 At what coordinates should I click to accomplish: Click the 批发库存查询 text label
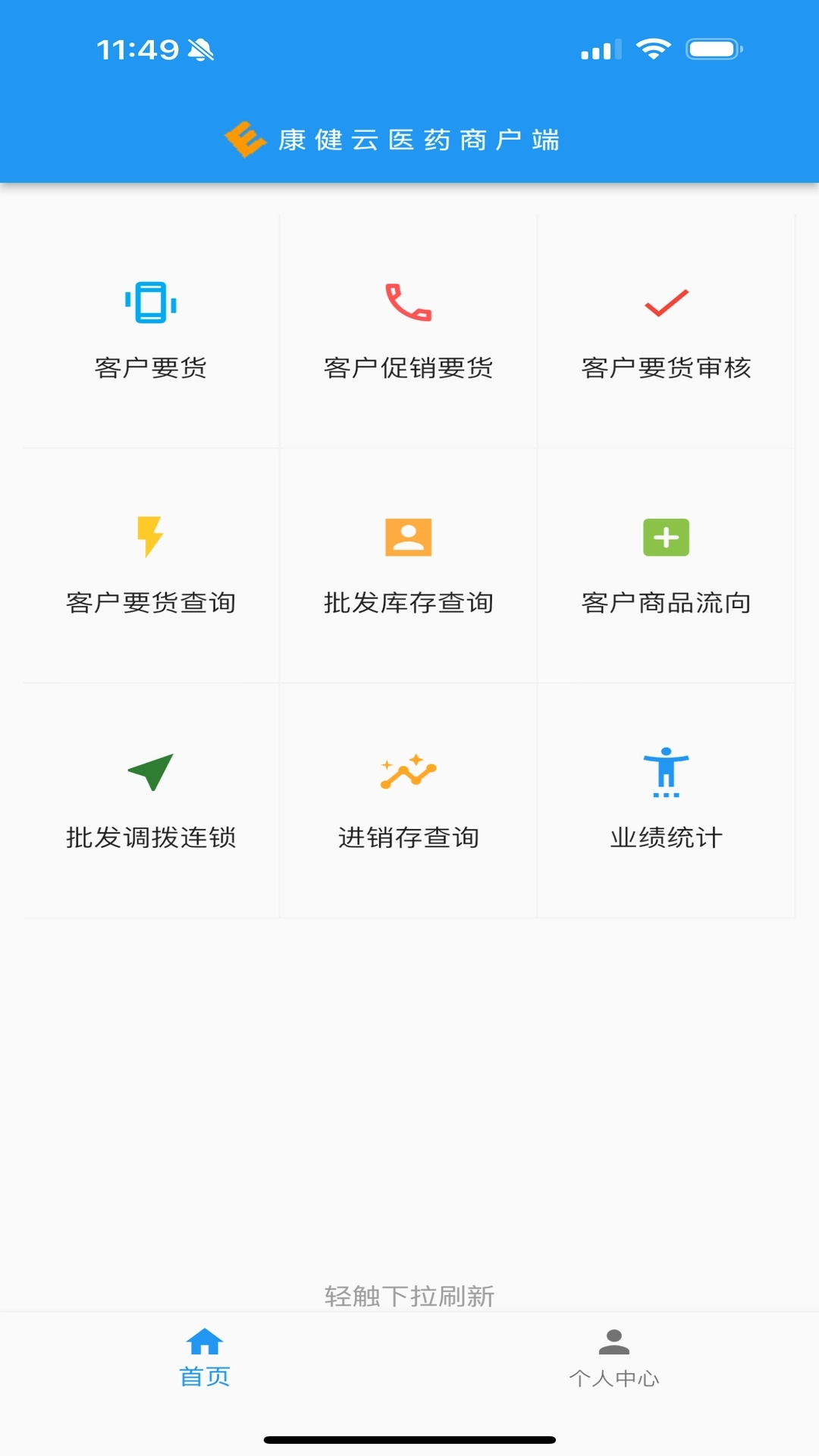click(409, 604)
